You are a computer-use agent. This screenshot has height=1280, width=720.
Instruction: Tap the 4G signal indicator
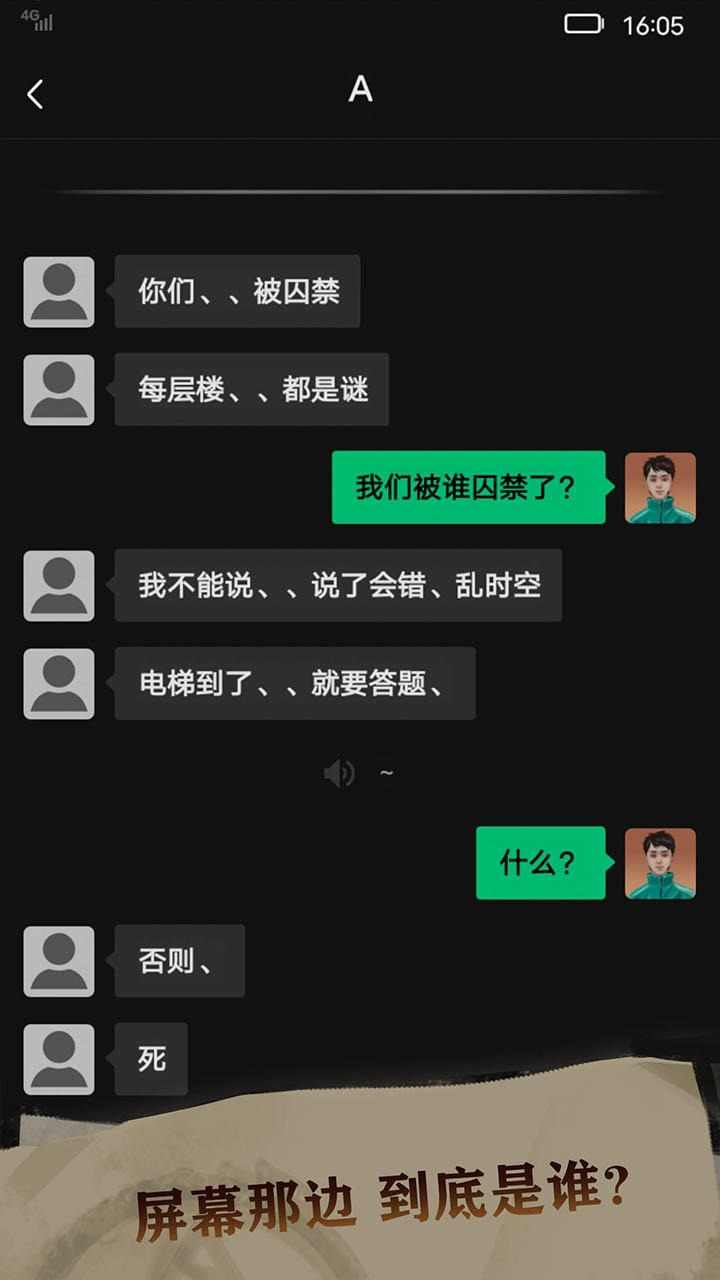pos(36,20)
